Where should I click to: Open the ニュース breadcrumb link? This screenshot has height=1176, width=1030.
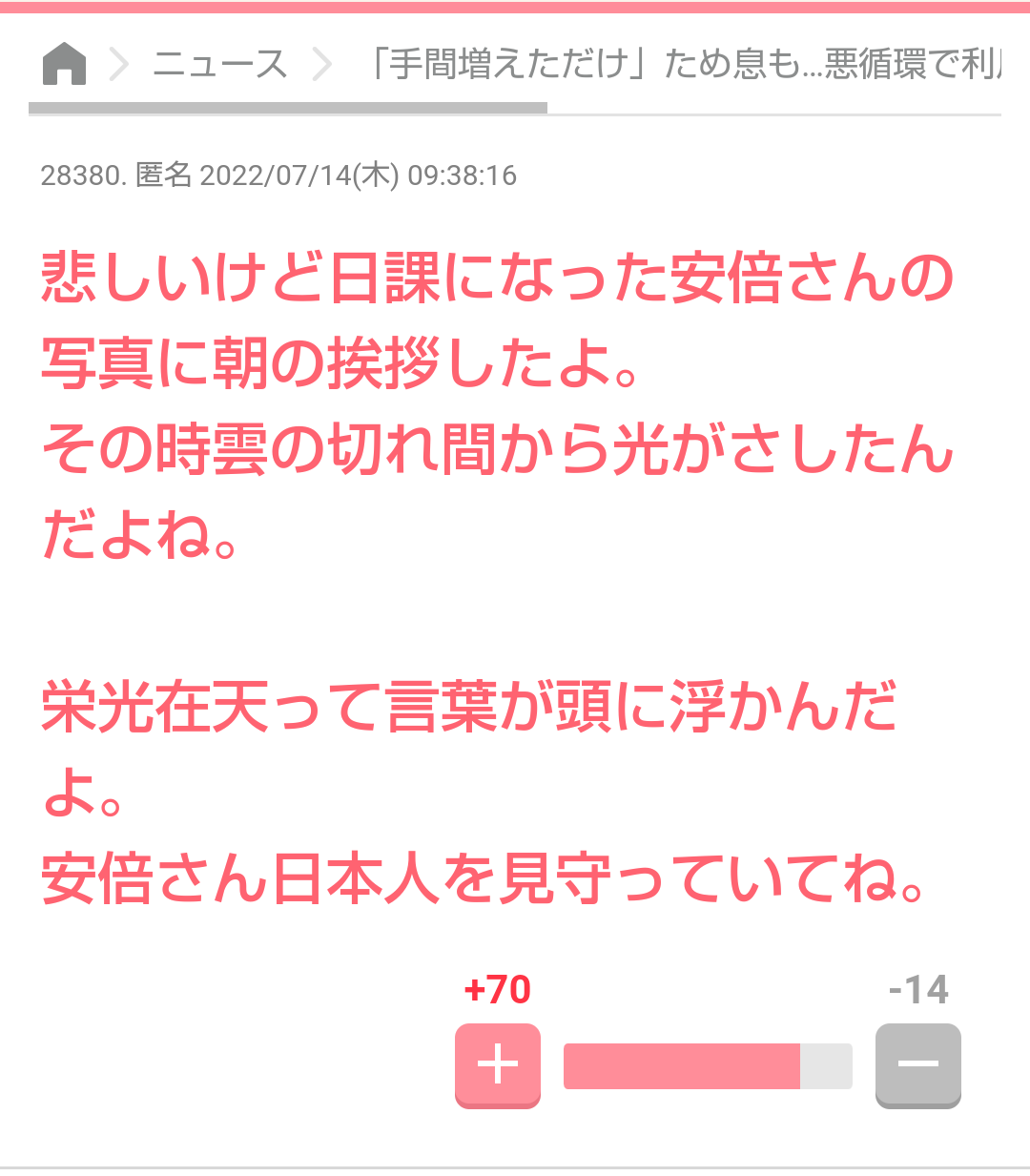[x=220, y=64]
